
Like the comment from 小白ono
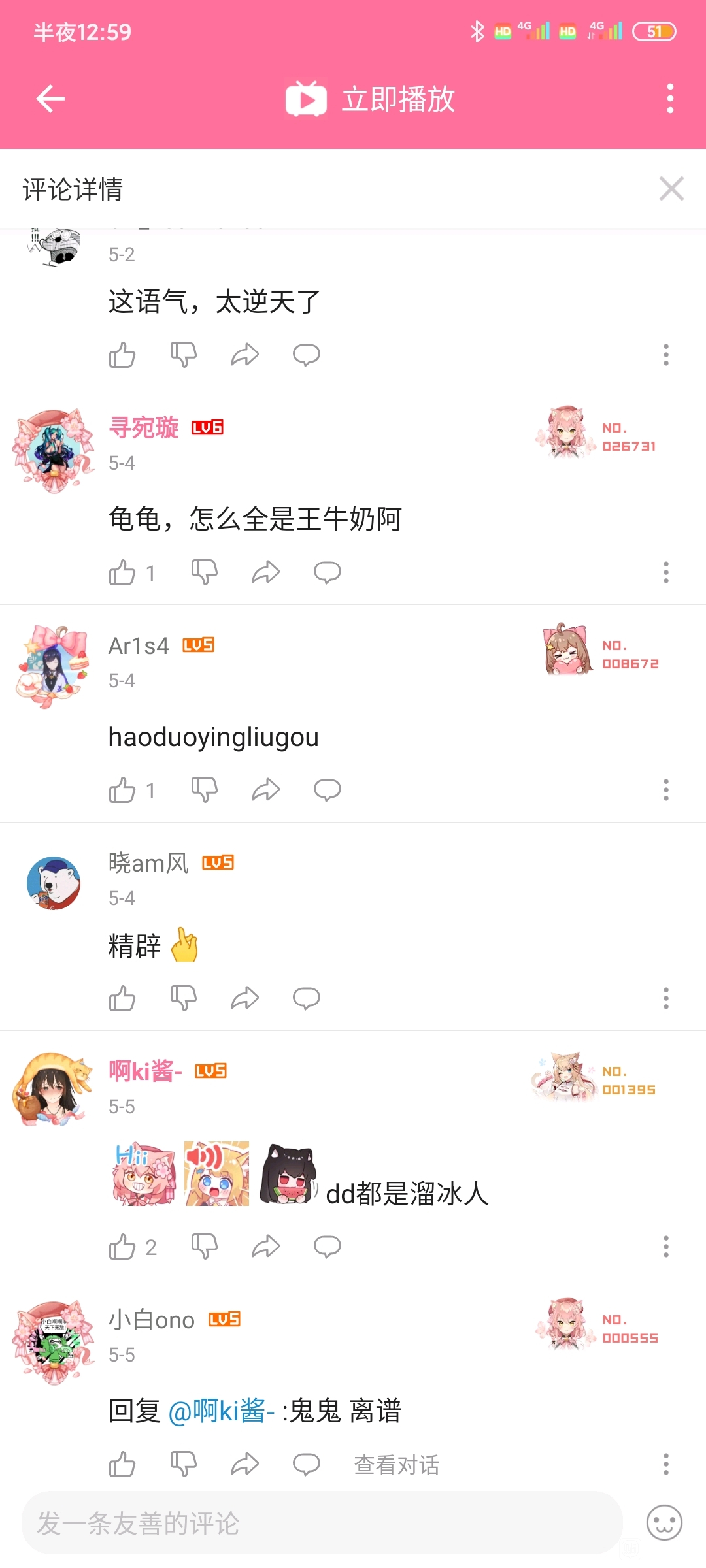click(x=122, y=1465)
